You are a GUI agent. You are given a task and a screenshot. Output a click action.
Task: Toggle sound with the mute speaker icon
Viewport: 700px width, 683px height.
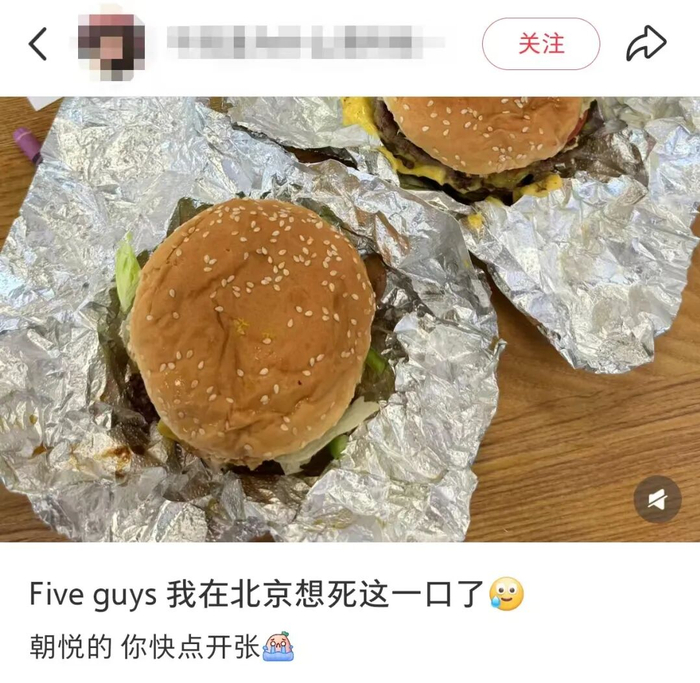[x=657, y=499]
